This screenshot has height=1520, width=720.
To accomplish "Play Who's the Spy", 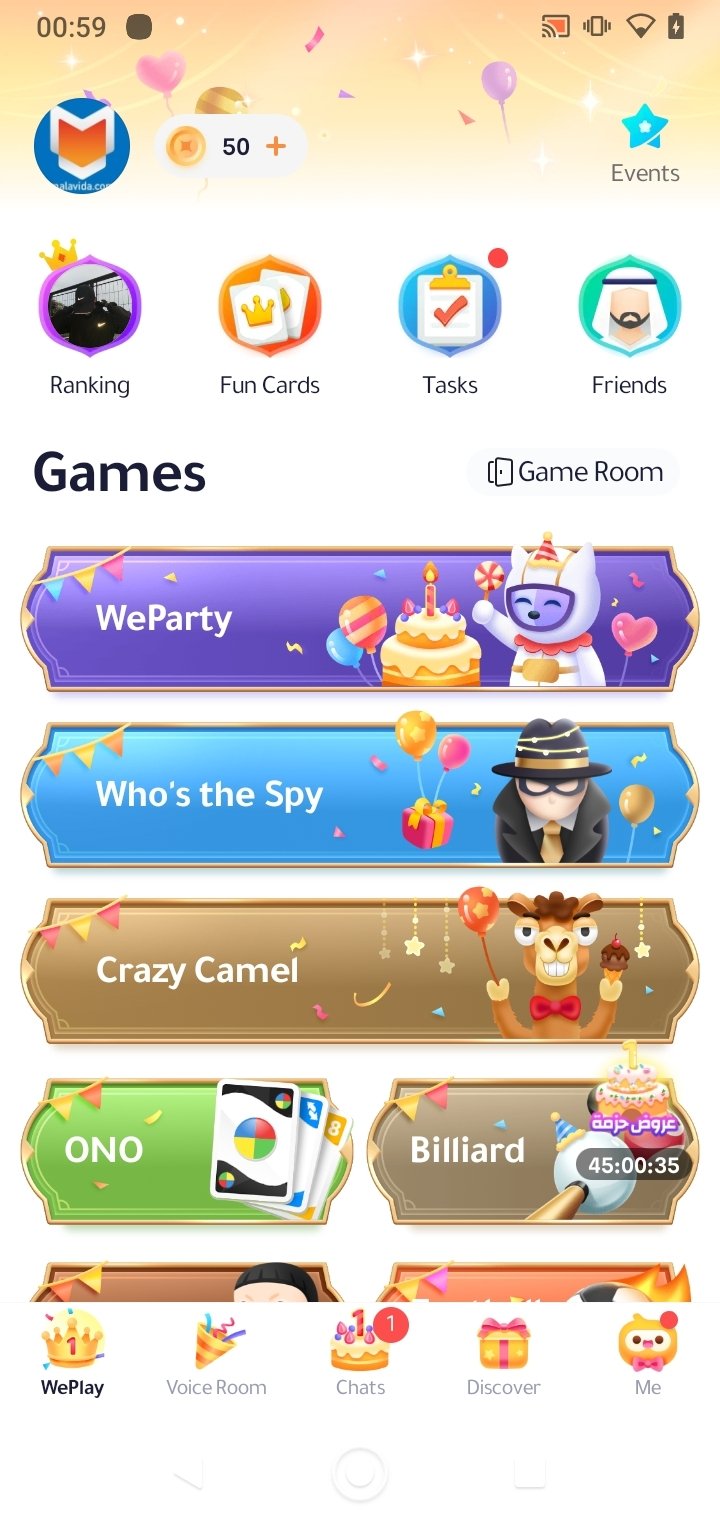I will point(360,792).
